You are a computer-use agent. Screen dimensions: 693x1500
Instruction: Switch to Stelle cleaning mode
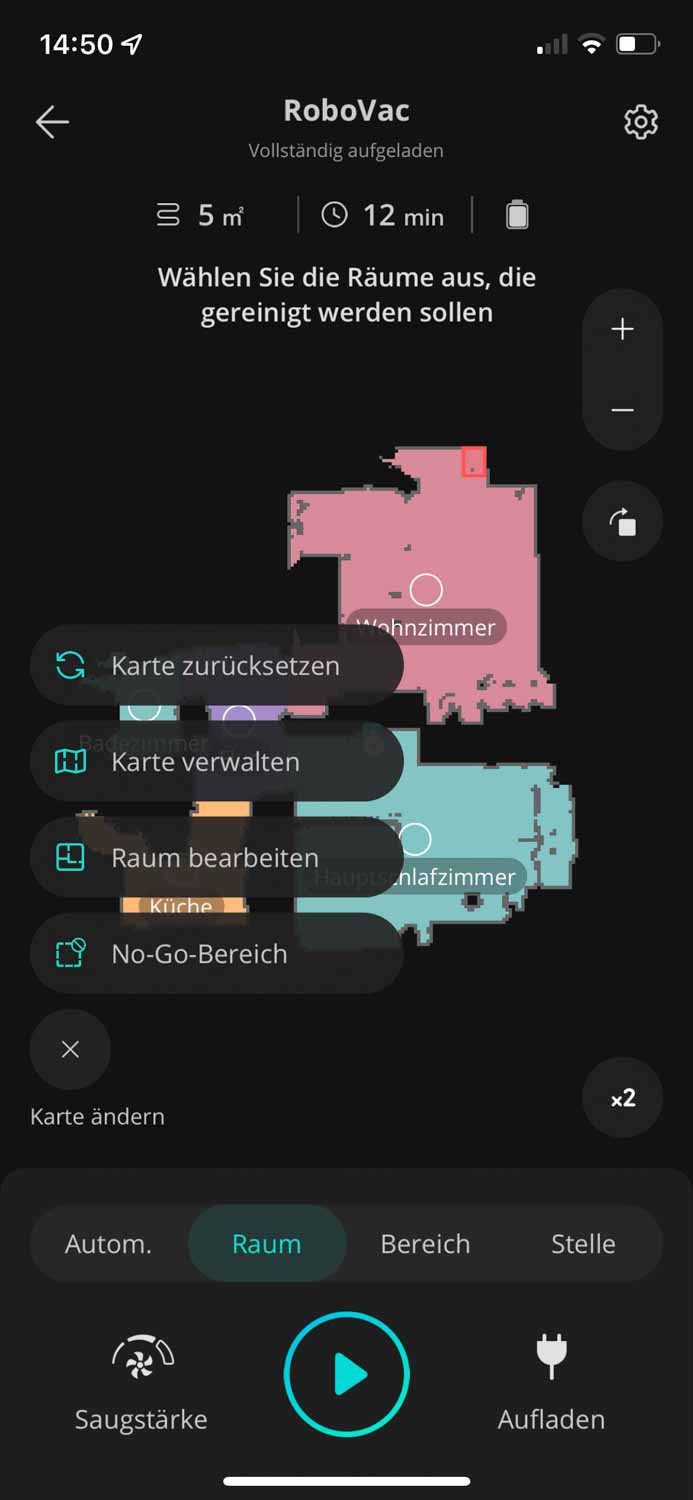(583, 1244)
